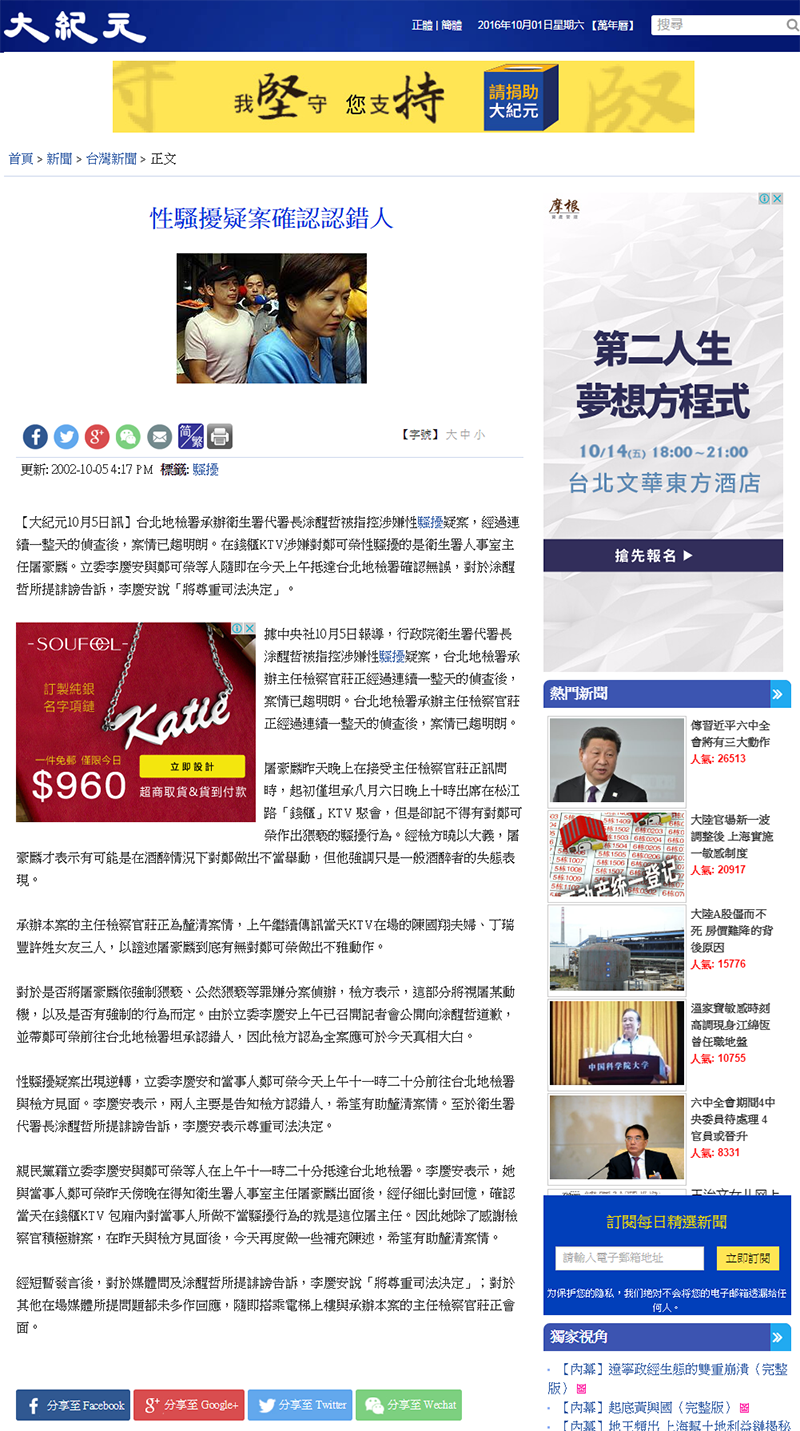Share the article via Twitter icon
The image size is (800, 1431).
tap(66, 436)
